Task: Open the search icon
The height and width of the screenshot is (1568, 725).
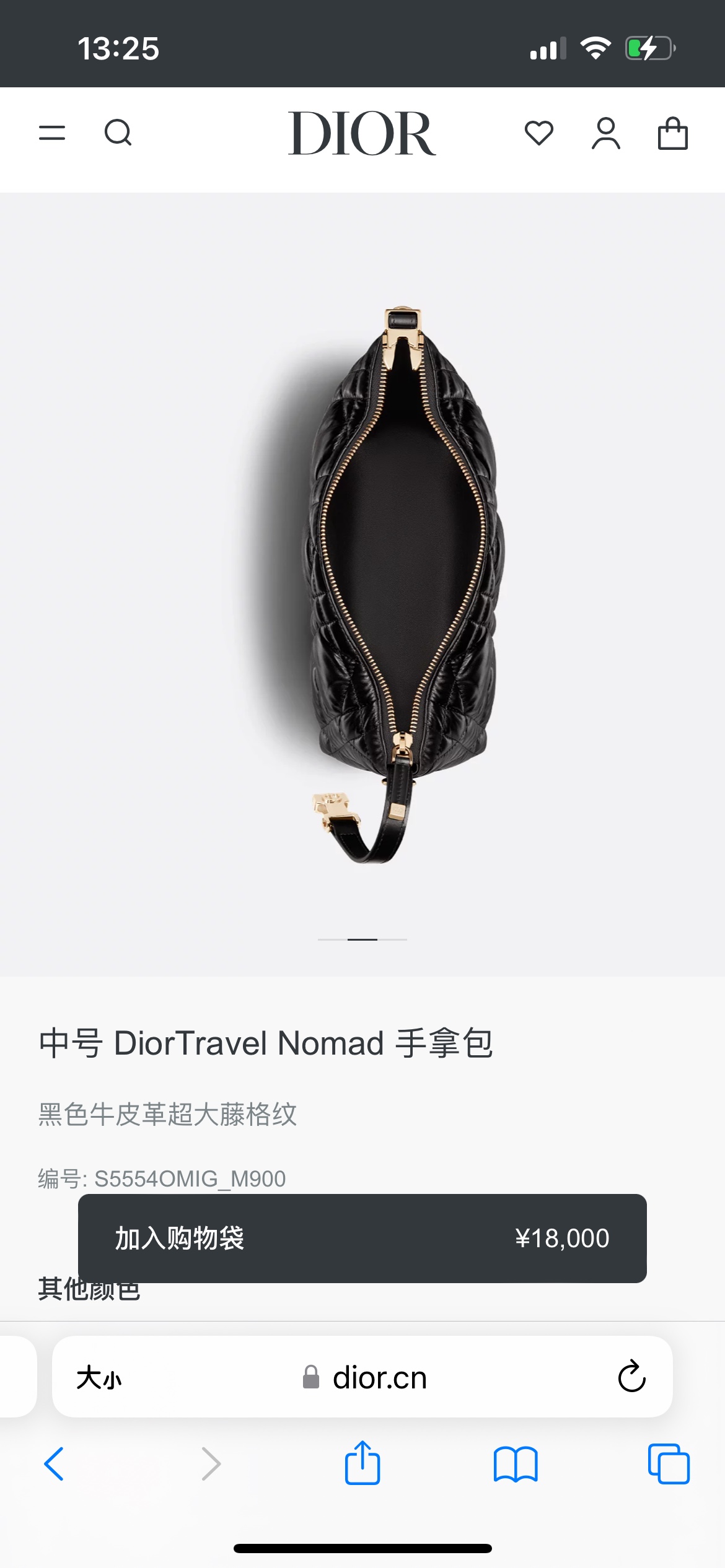Action: coord(118,133)
